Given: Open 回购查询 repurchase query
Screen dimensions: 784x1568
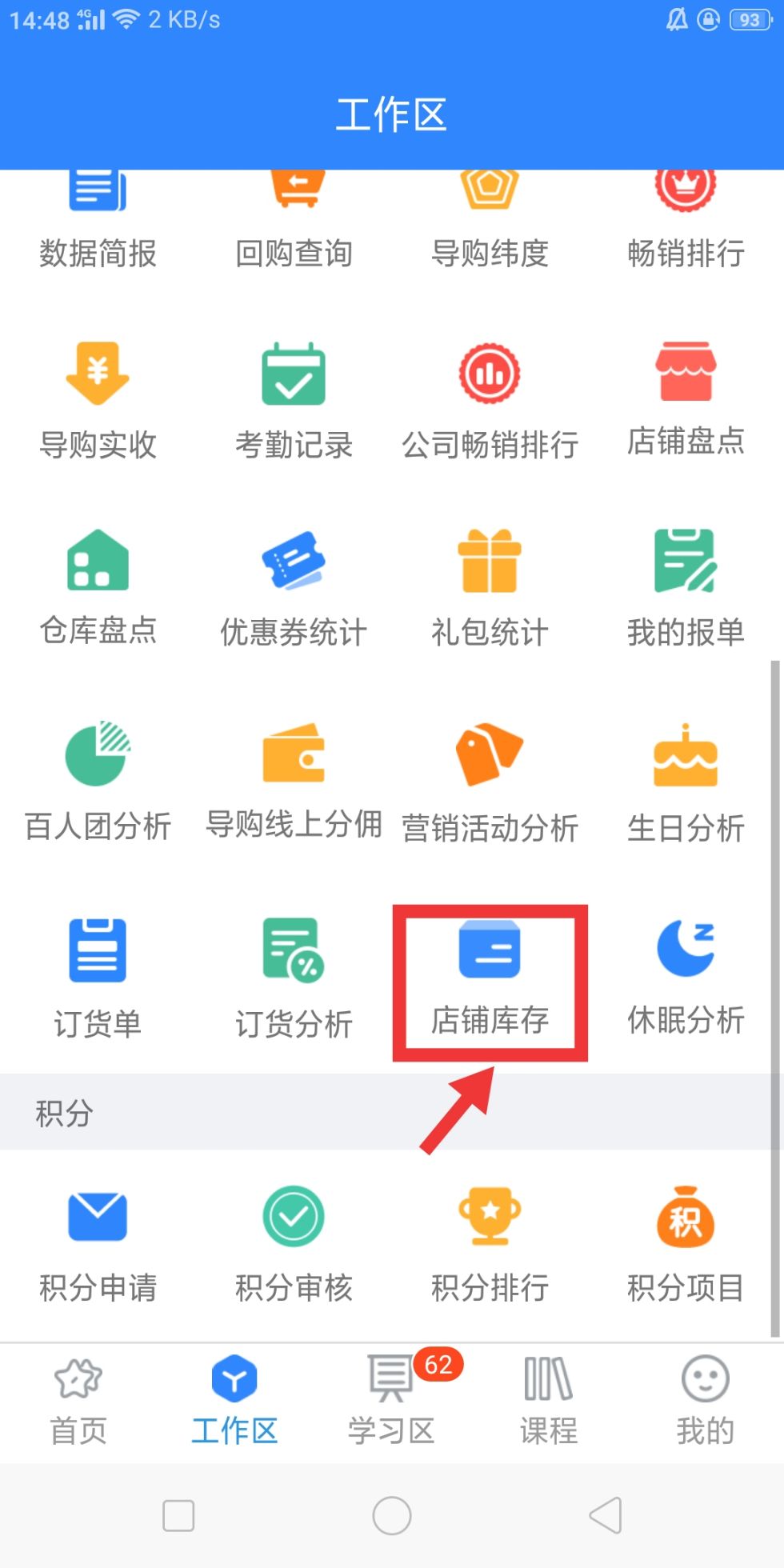Looking at the screenshot, I should [x=294, y=224].
